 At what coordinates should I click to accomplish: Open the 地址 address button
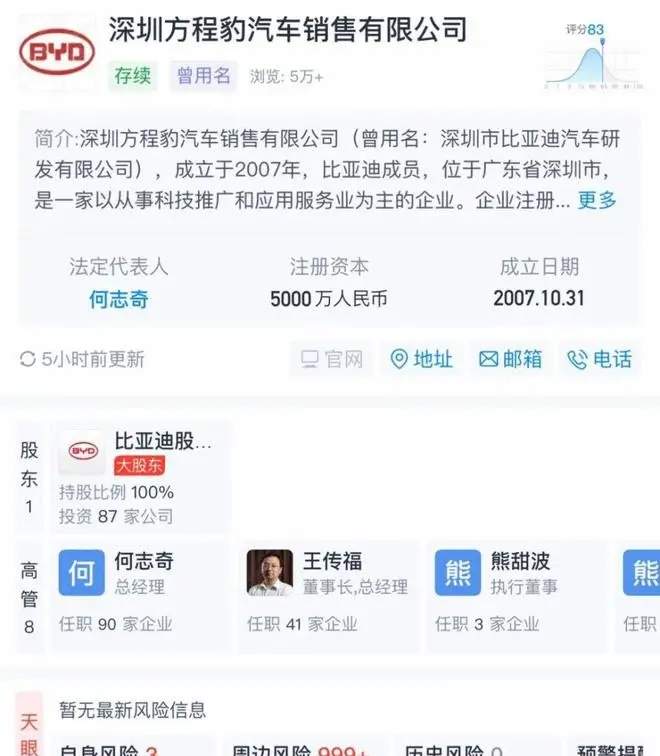(421, 359)
